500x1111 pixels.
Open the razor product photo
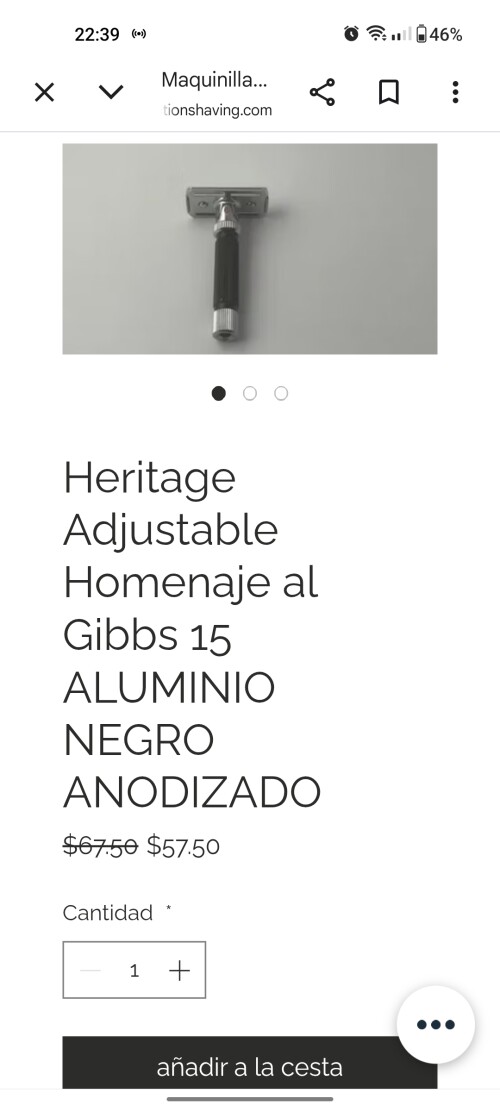pyautogui.click(x=250, y=249)
